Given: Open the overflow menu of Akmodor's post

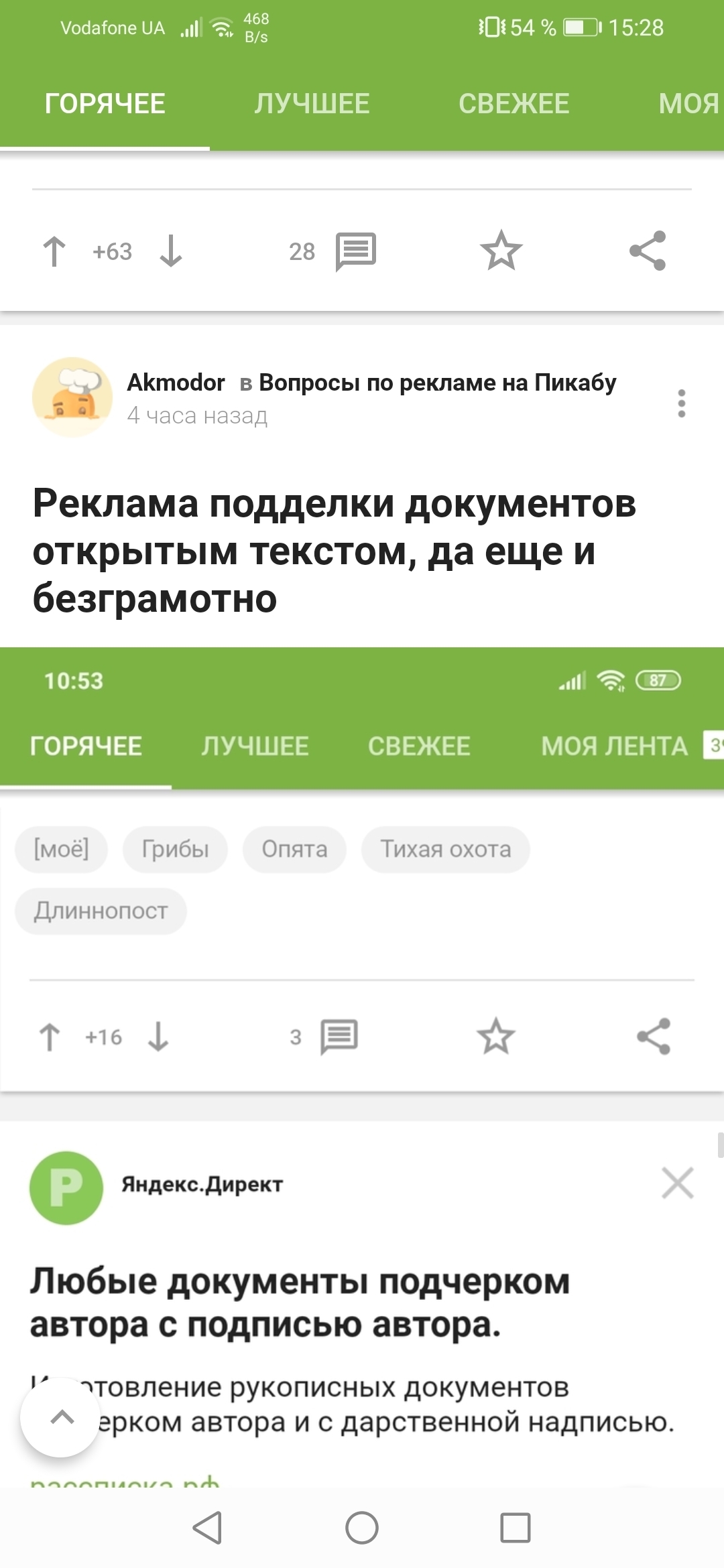Looking at the screenshot, I should pos(681,403).
